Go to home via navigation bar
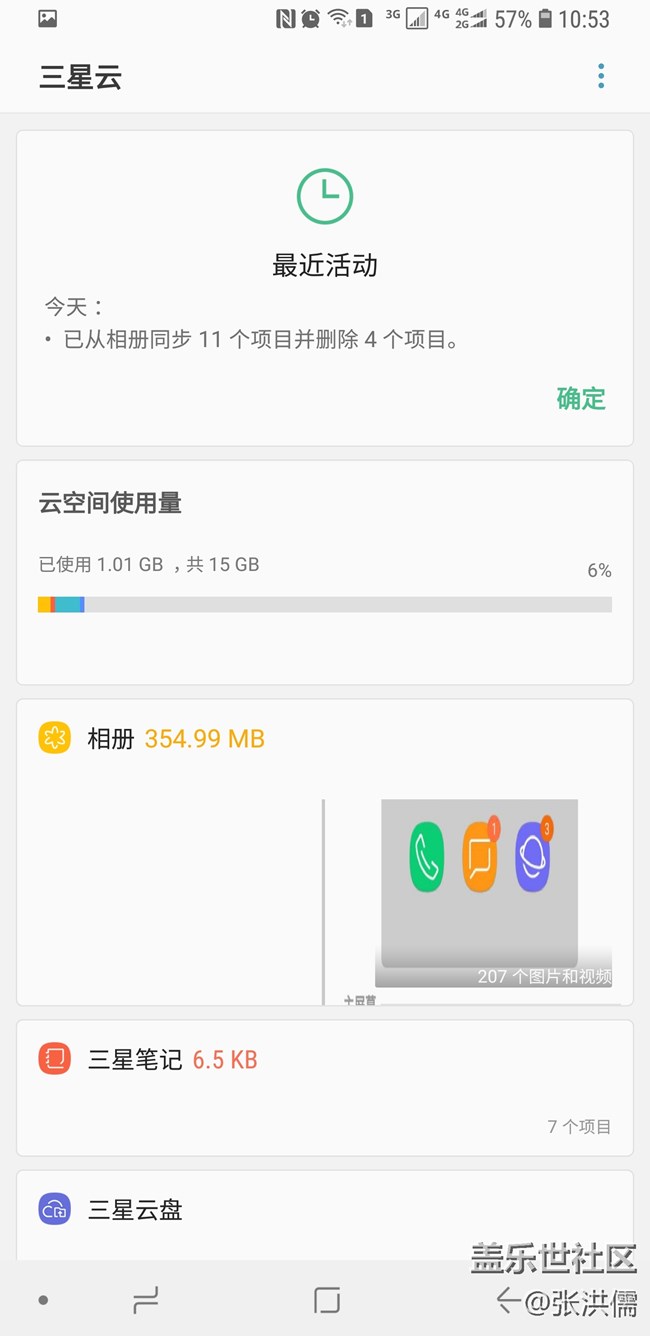 (327, 1300)
